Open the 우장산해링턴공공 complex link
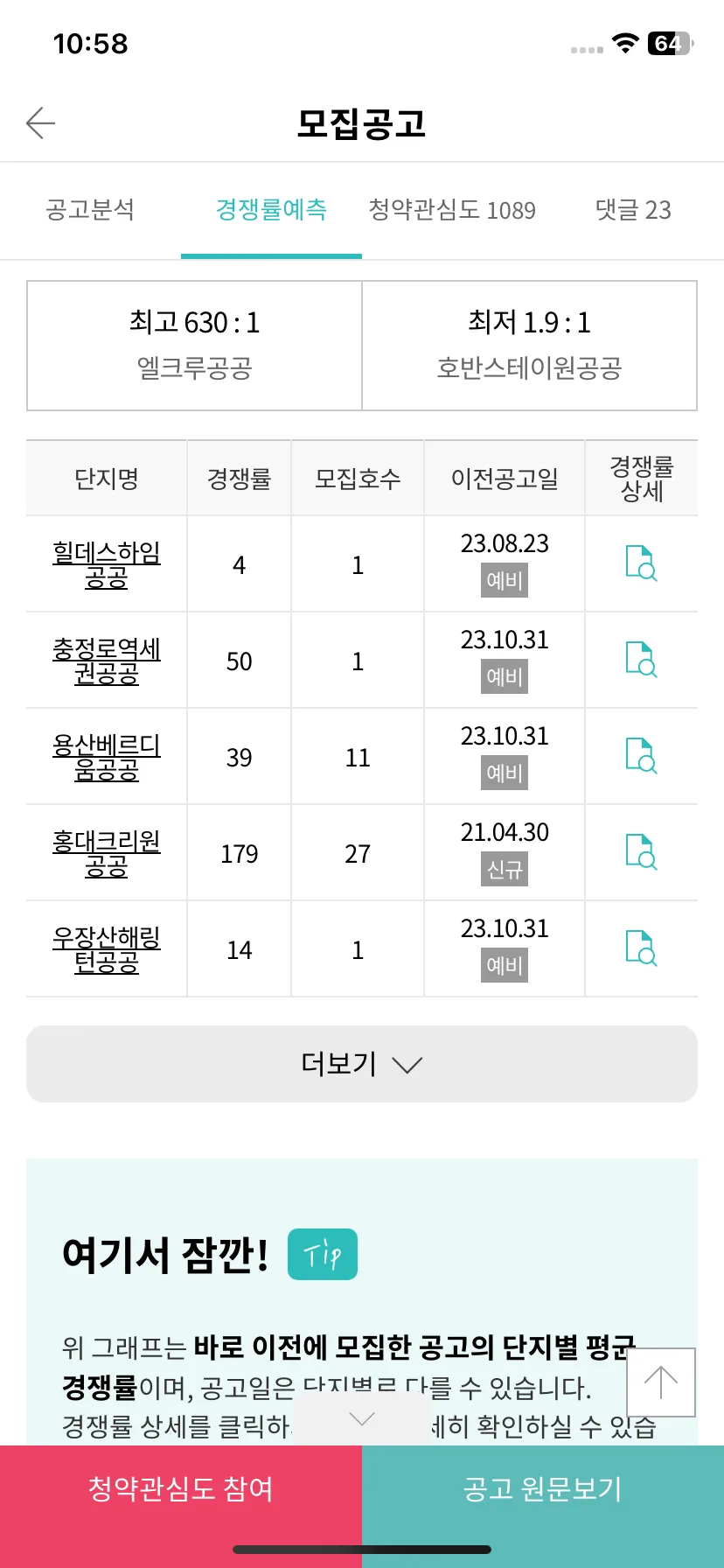The image size is (724, 1568). tap(107, 949)
